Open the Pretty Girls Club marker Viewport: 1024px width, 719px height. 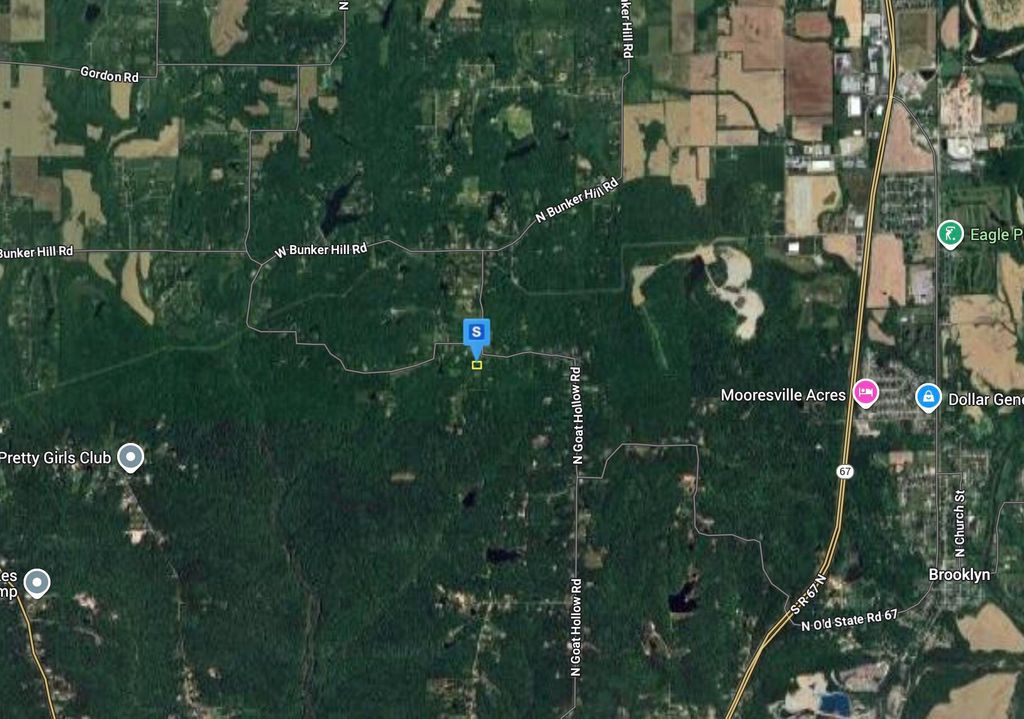130,457
